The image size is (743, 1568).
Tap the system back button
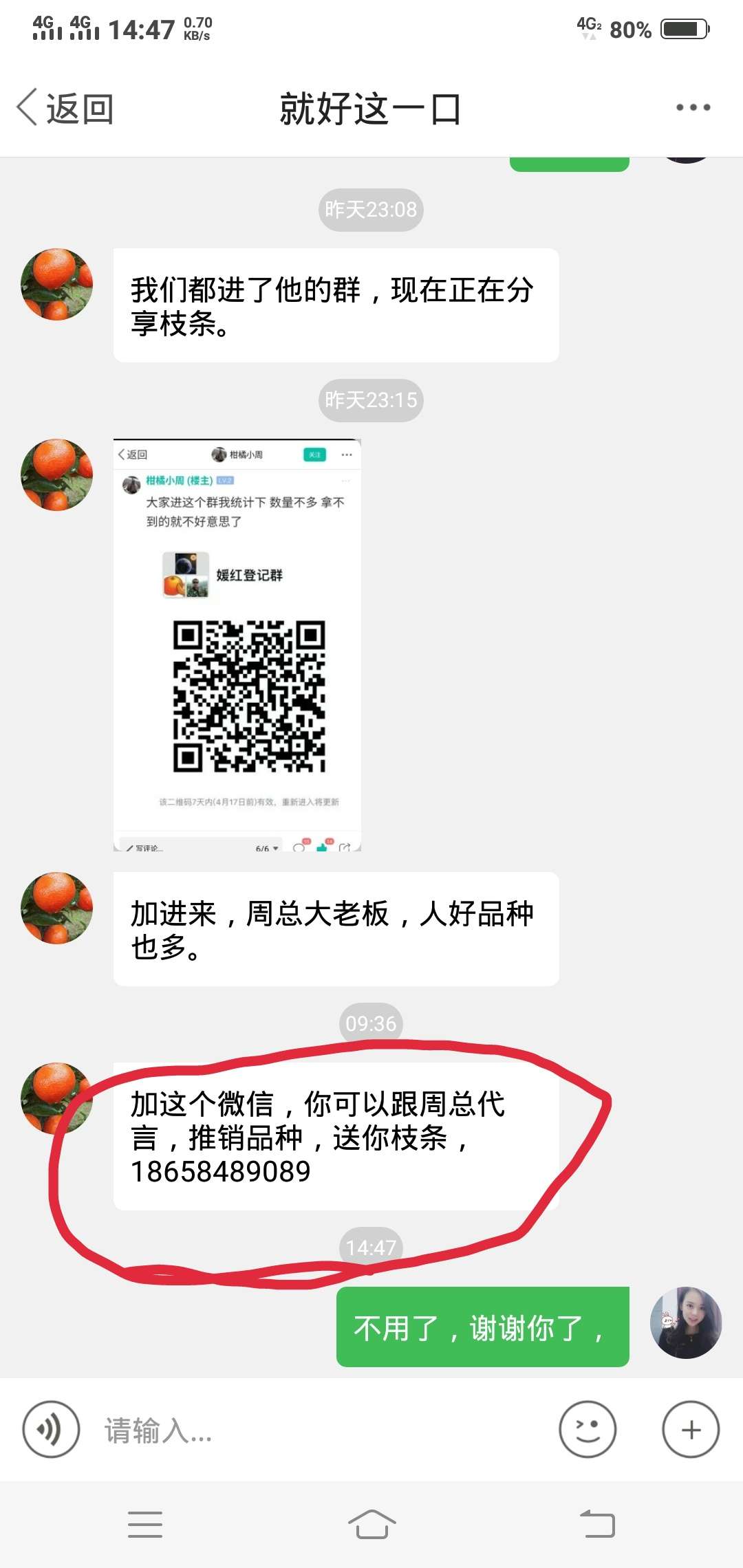pyautogui.click(x=597, y=1524)
